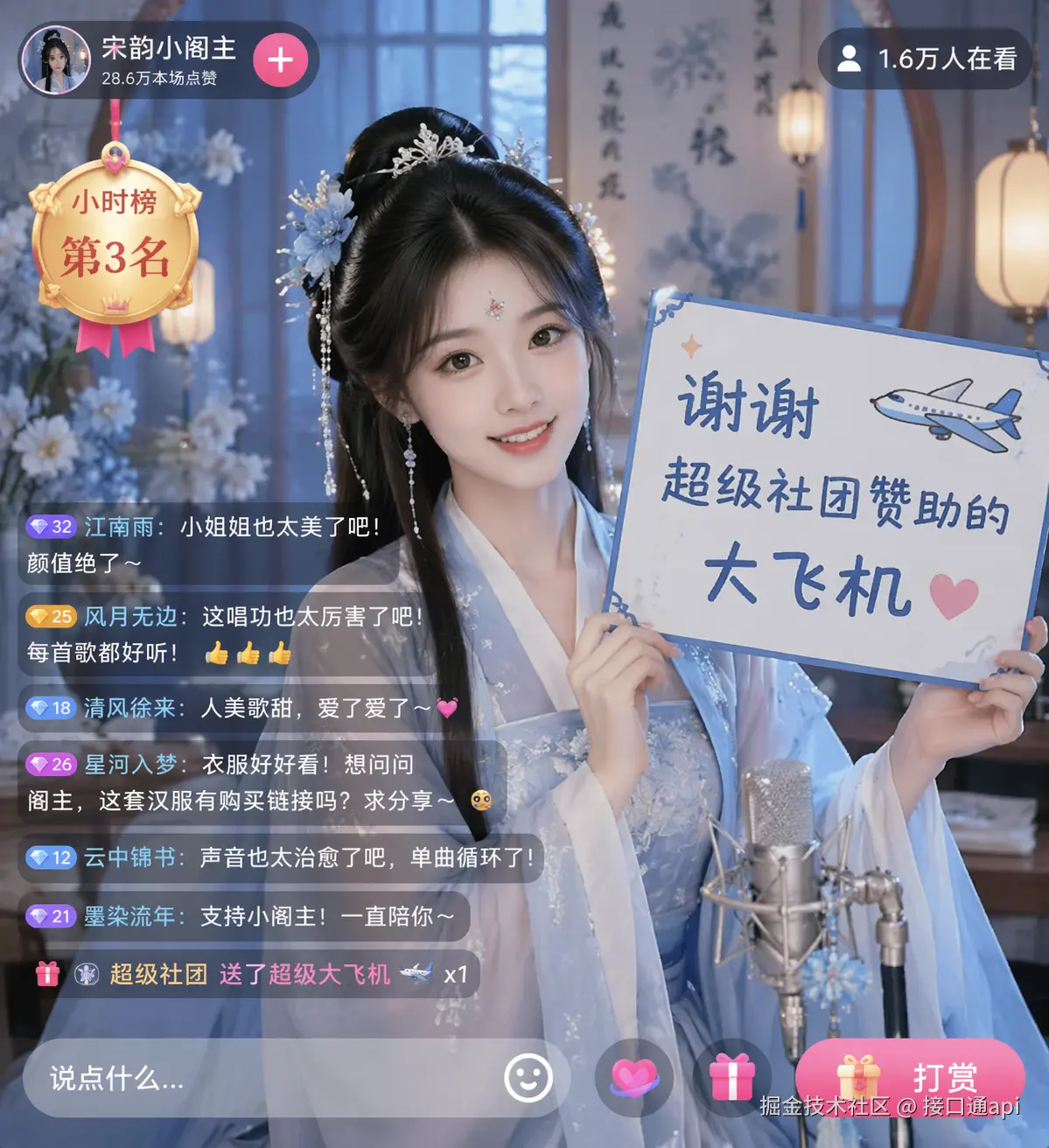The width and height of the screenshot is (1049, 1148).
Task: Send a like with the heart icon
Action: pyautogui.click(x=634, y=1078)
